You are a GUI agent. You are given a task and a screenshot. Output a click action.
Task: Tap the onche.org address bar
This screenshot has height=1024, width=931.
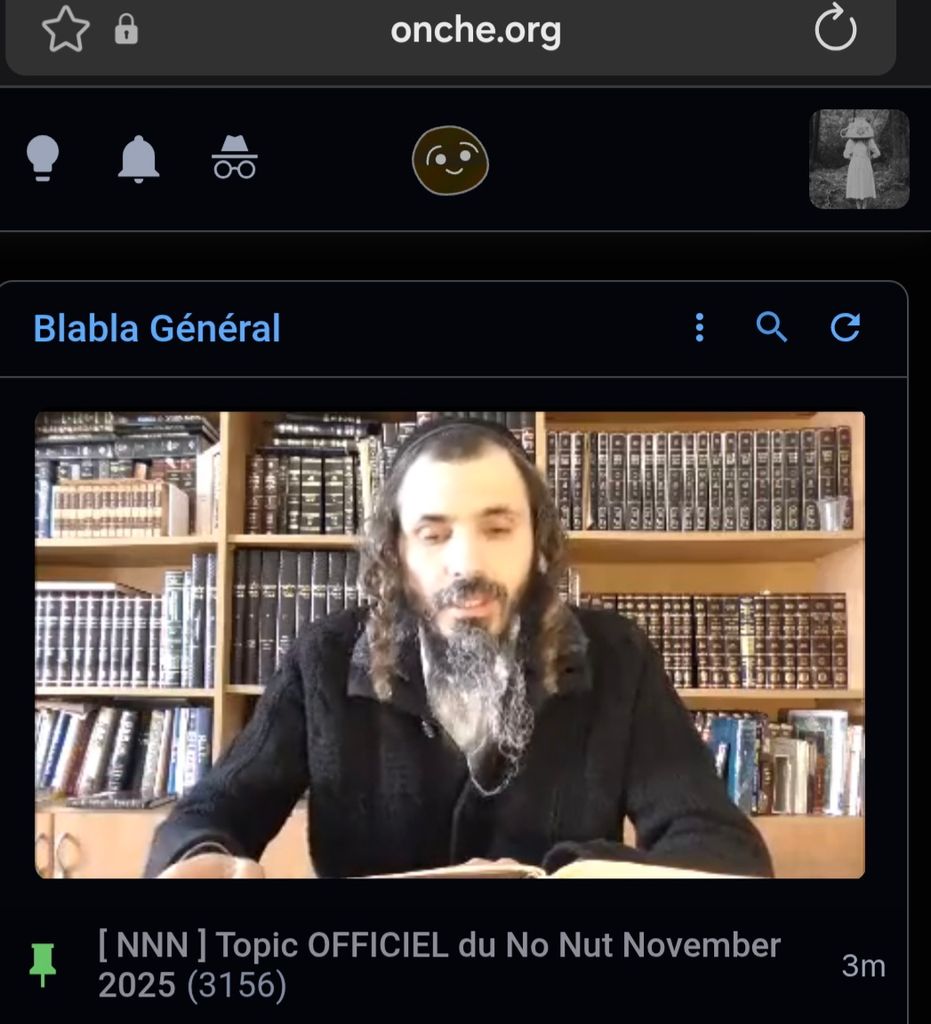(475, 31)
